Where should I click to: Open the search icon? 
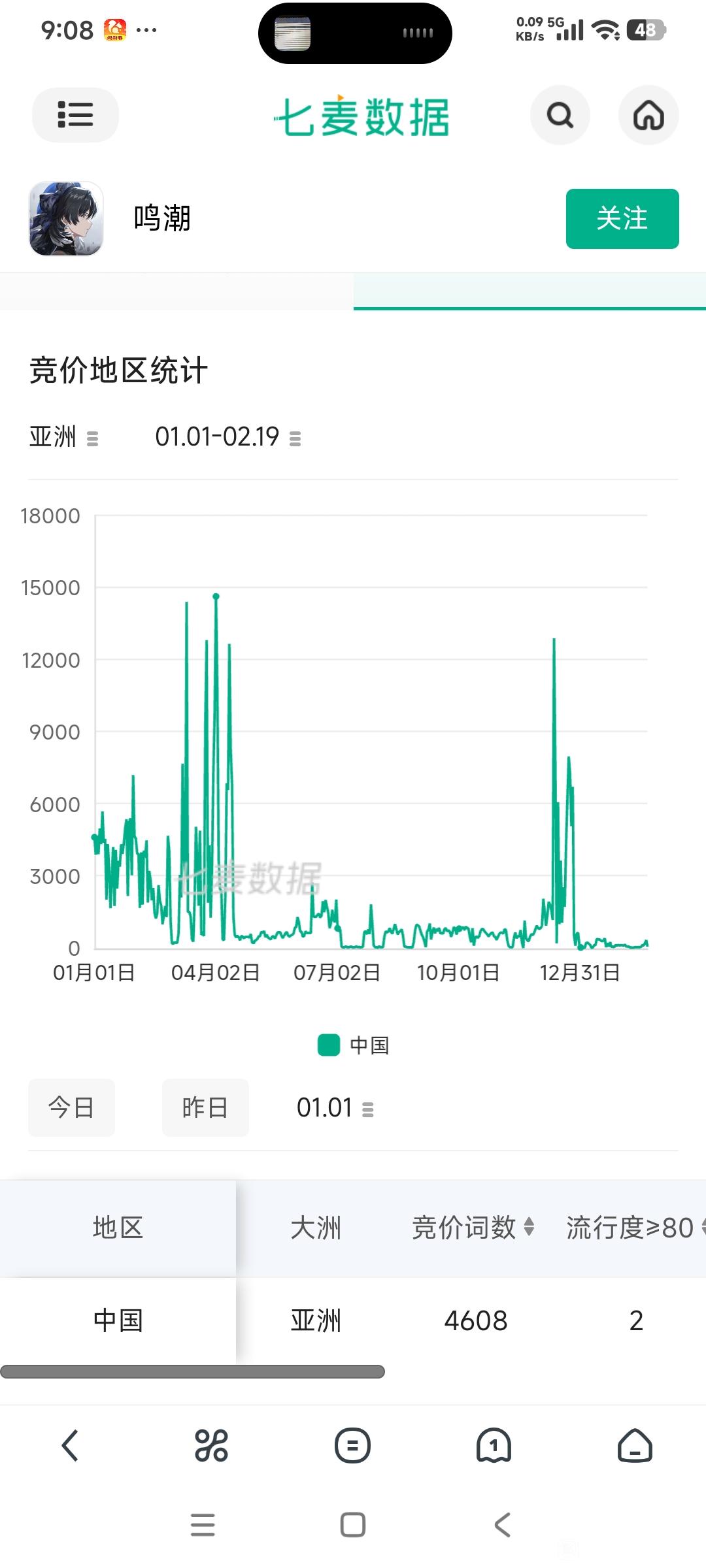coord(560,116)
